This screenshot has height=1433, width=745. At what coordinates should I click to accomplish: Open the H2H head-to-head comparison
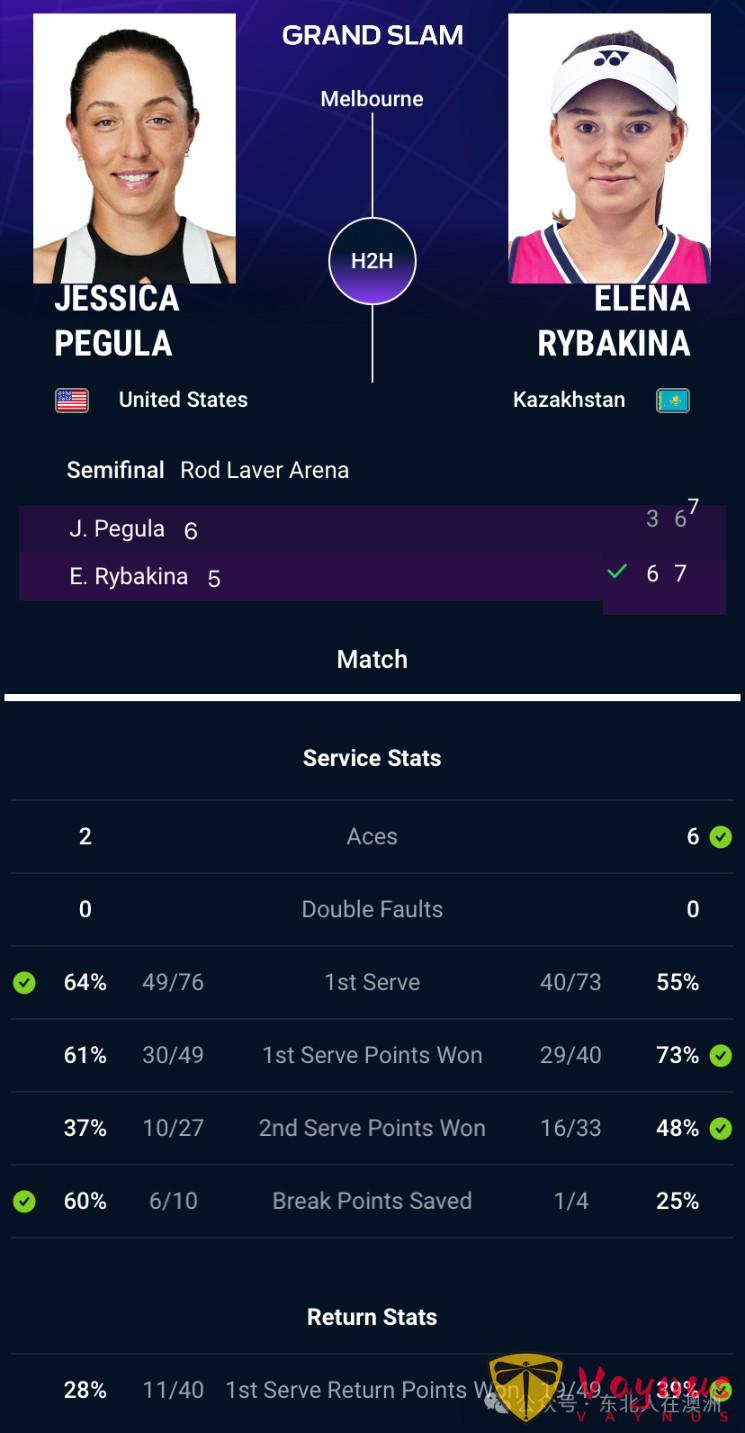(372, 261)
